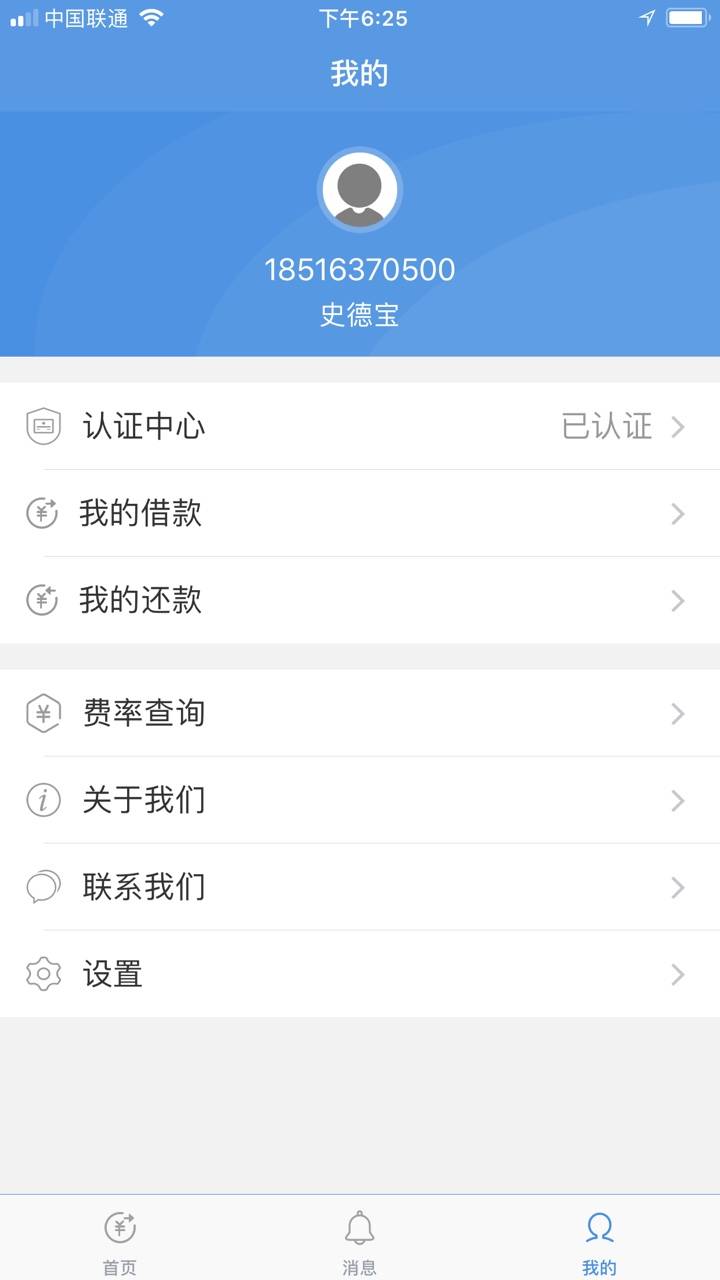The width and height of the screenshot is (720, 1280).
Task: Open 我的借款 my loans
Action: coord(360,513)
